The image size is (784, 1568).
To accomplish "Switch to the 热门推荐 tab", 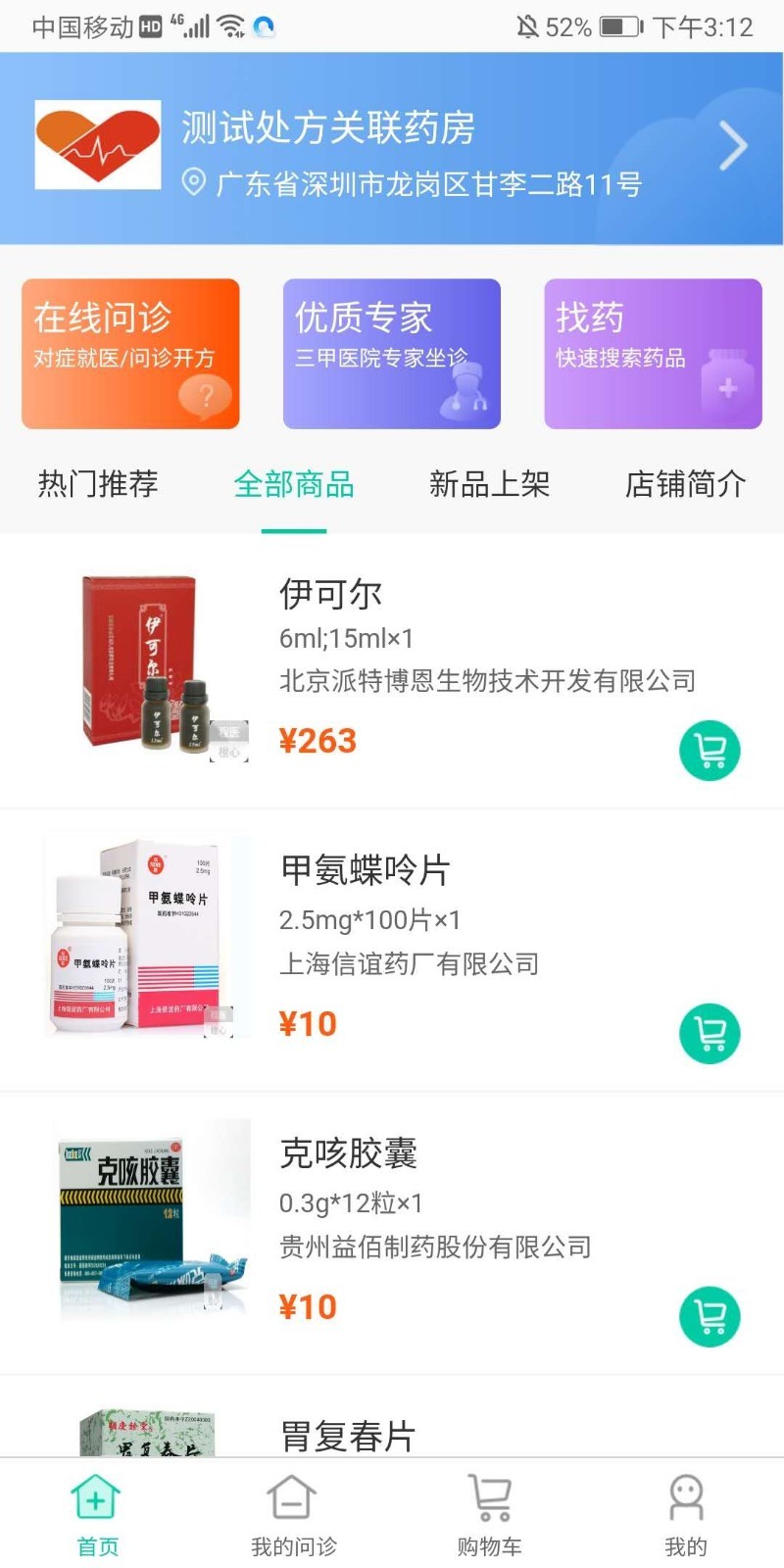I will pyautogui.click(x=98, y=484).
